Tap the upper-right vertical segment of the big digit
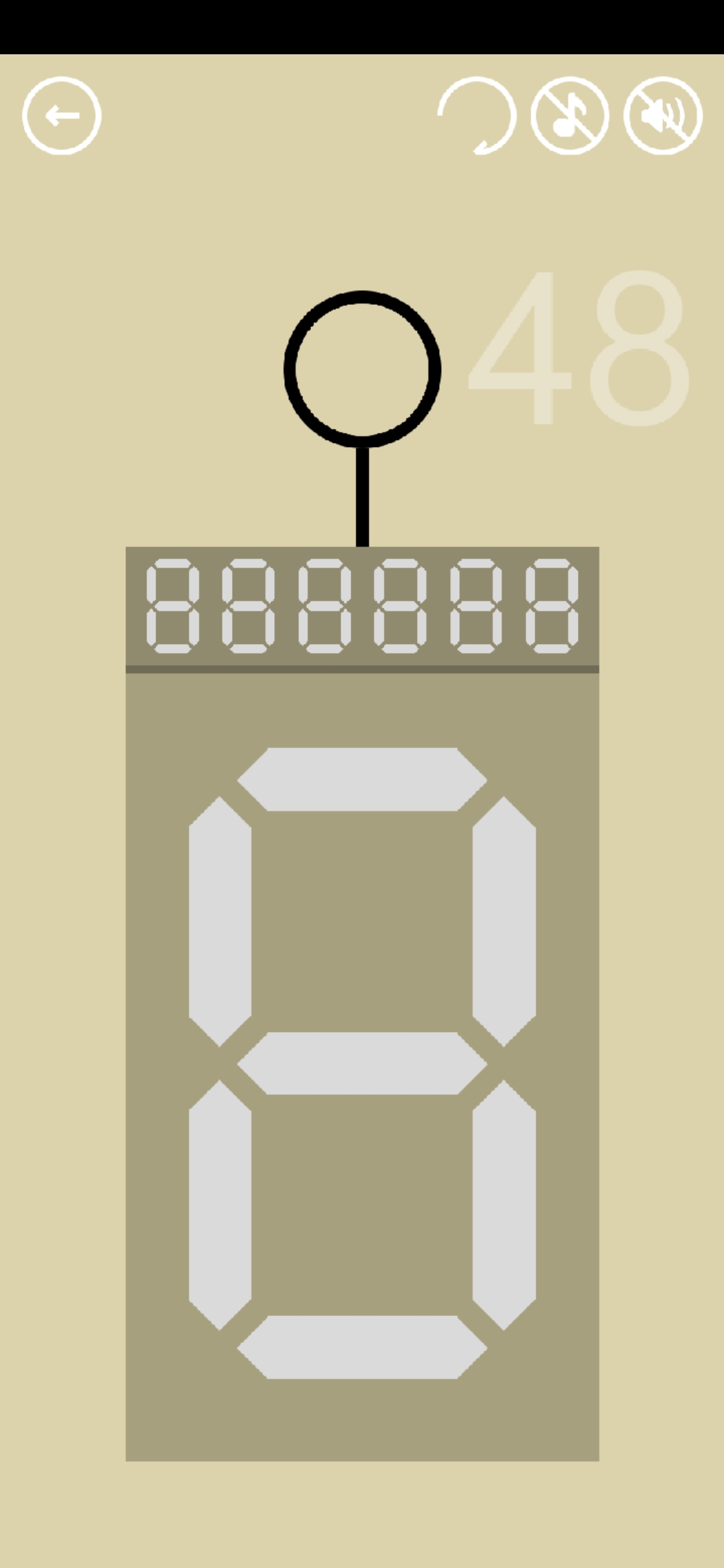 click(504, 921)
